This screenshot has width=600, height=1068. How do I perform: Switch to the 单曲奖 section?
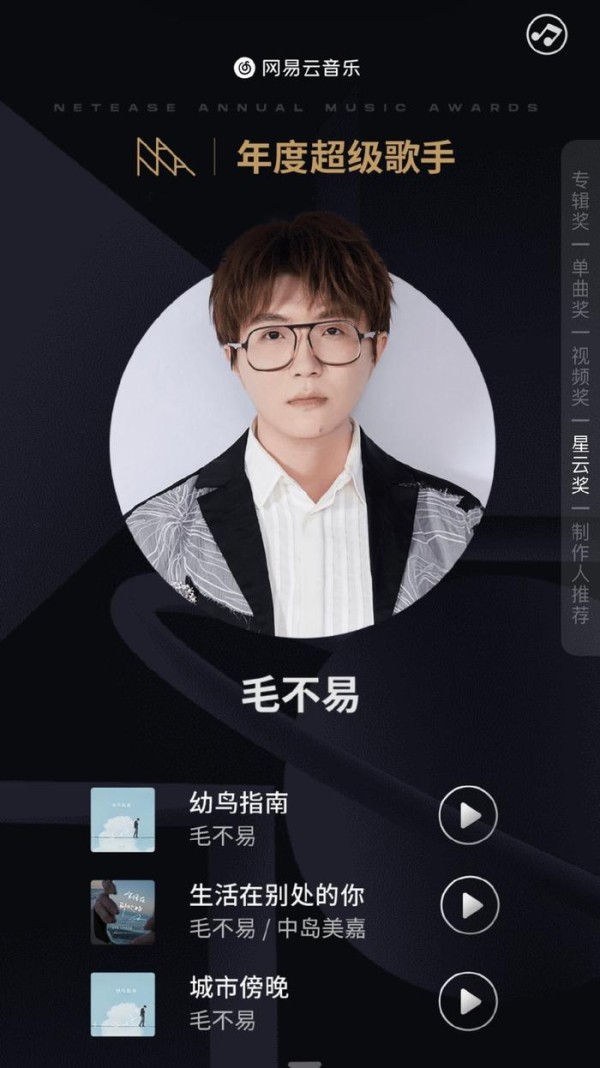580,289
